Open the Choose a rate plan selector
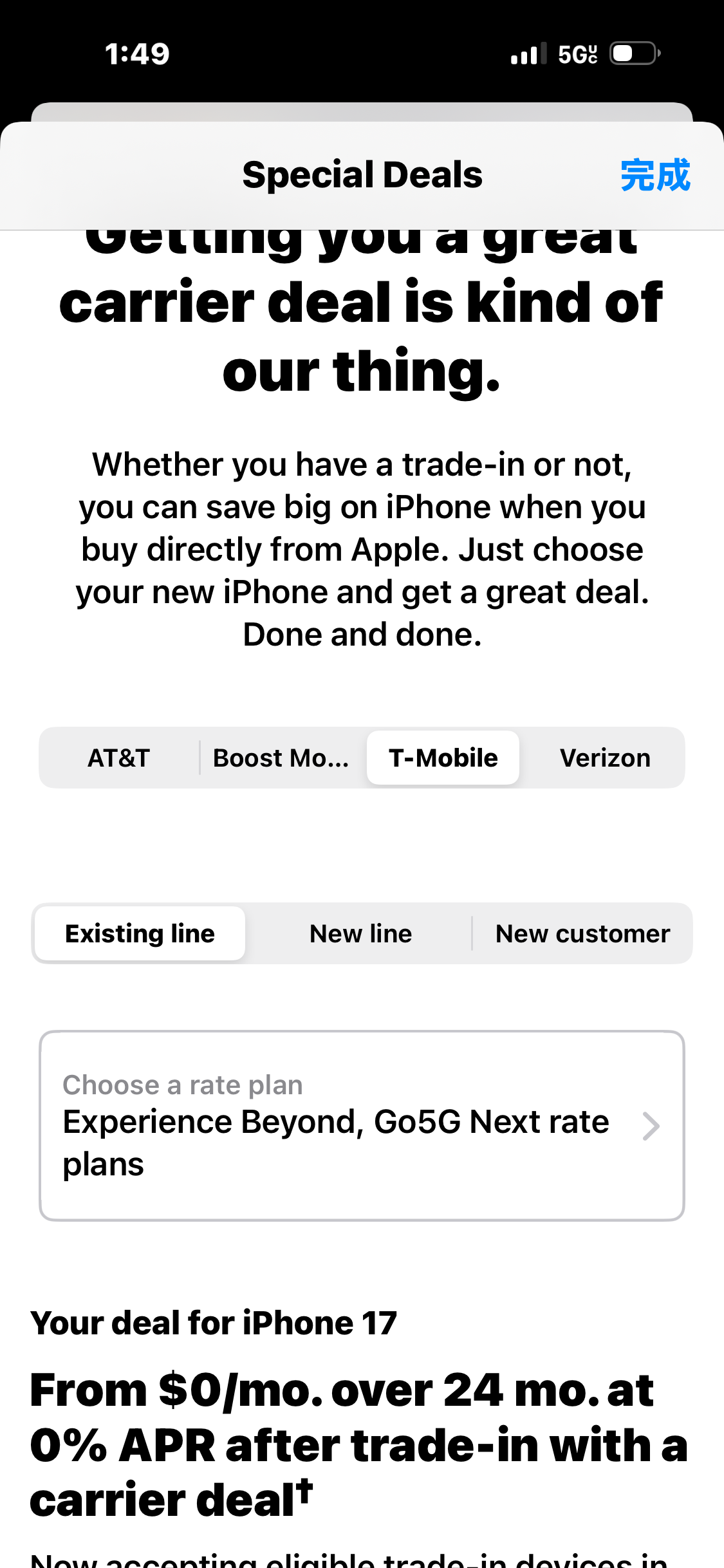This screenshot has height=1568, width=724. point(362,1125)
